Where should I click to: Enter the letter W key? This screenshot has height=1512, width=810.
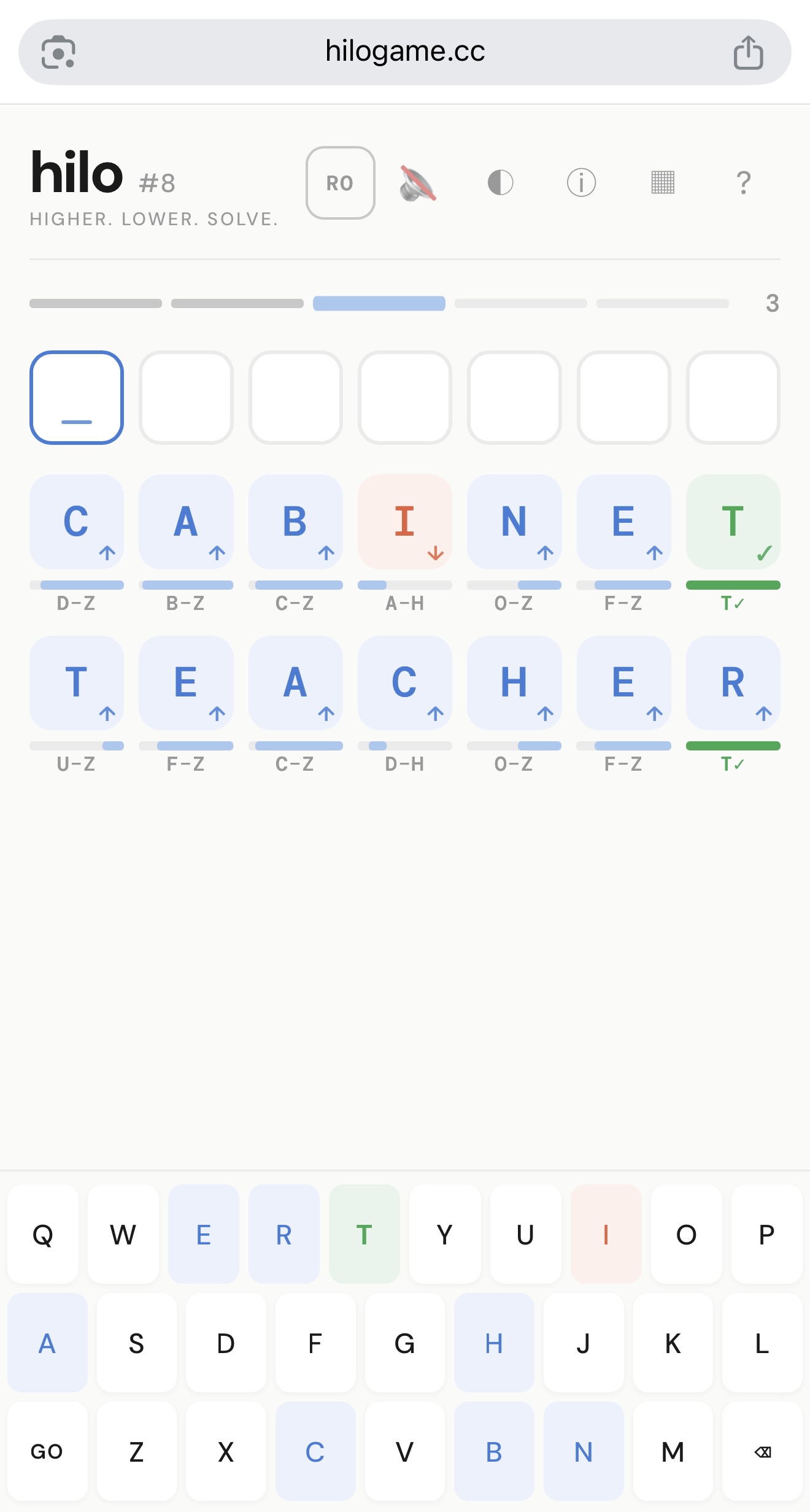tap(123, 1235)
